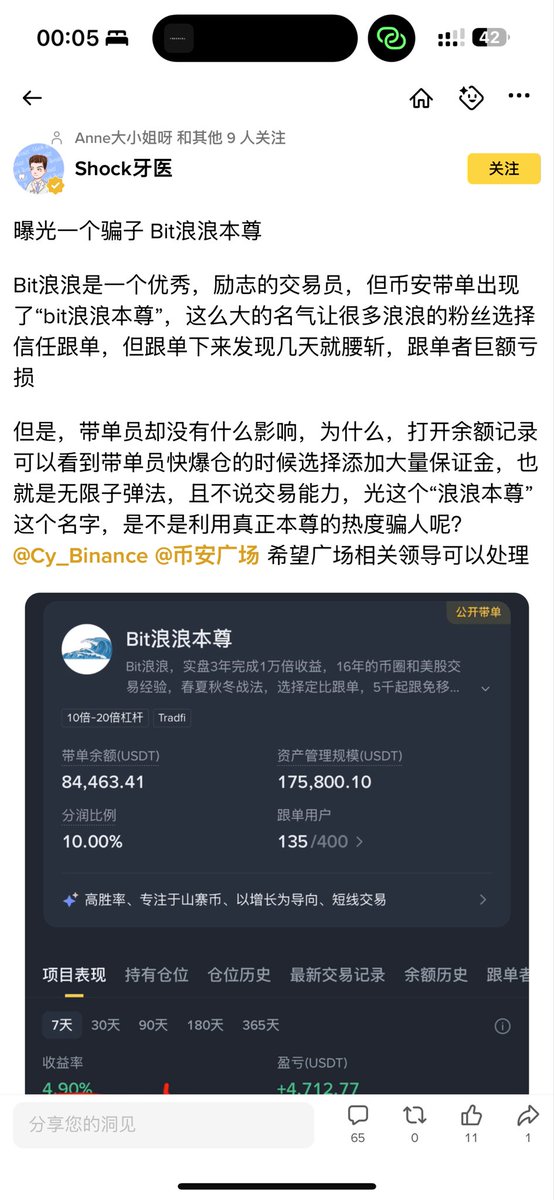Open Shock牙医's profile avatar
554x1200 pixels.
coord(38,169)
